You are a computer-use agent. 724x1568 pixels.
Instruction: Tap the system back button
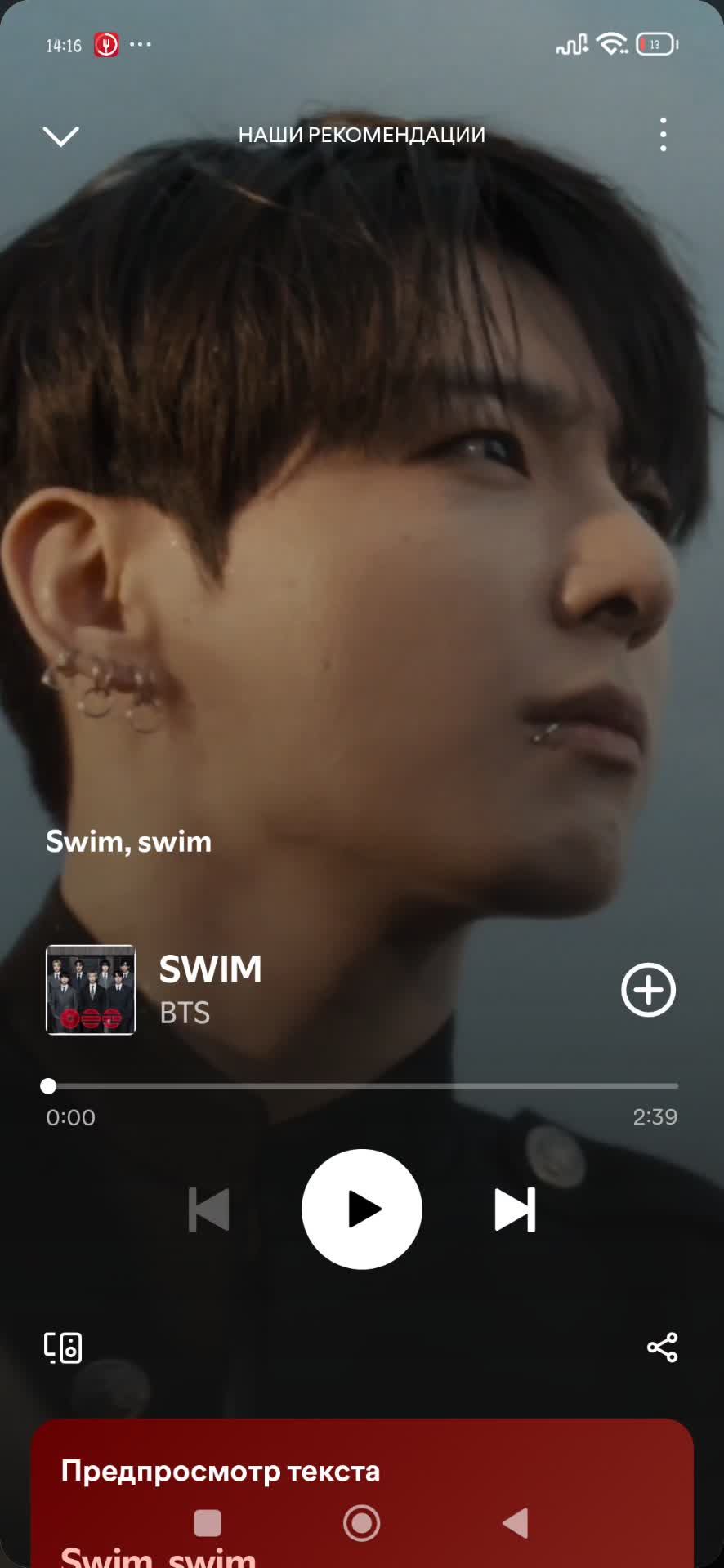click(x=516, y=1523)
